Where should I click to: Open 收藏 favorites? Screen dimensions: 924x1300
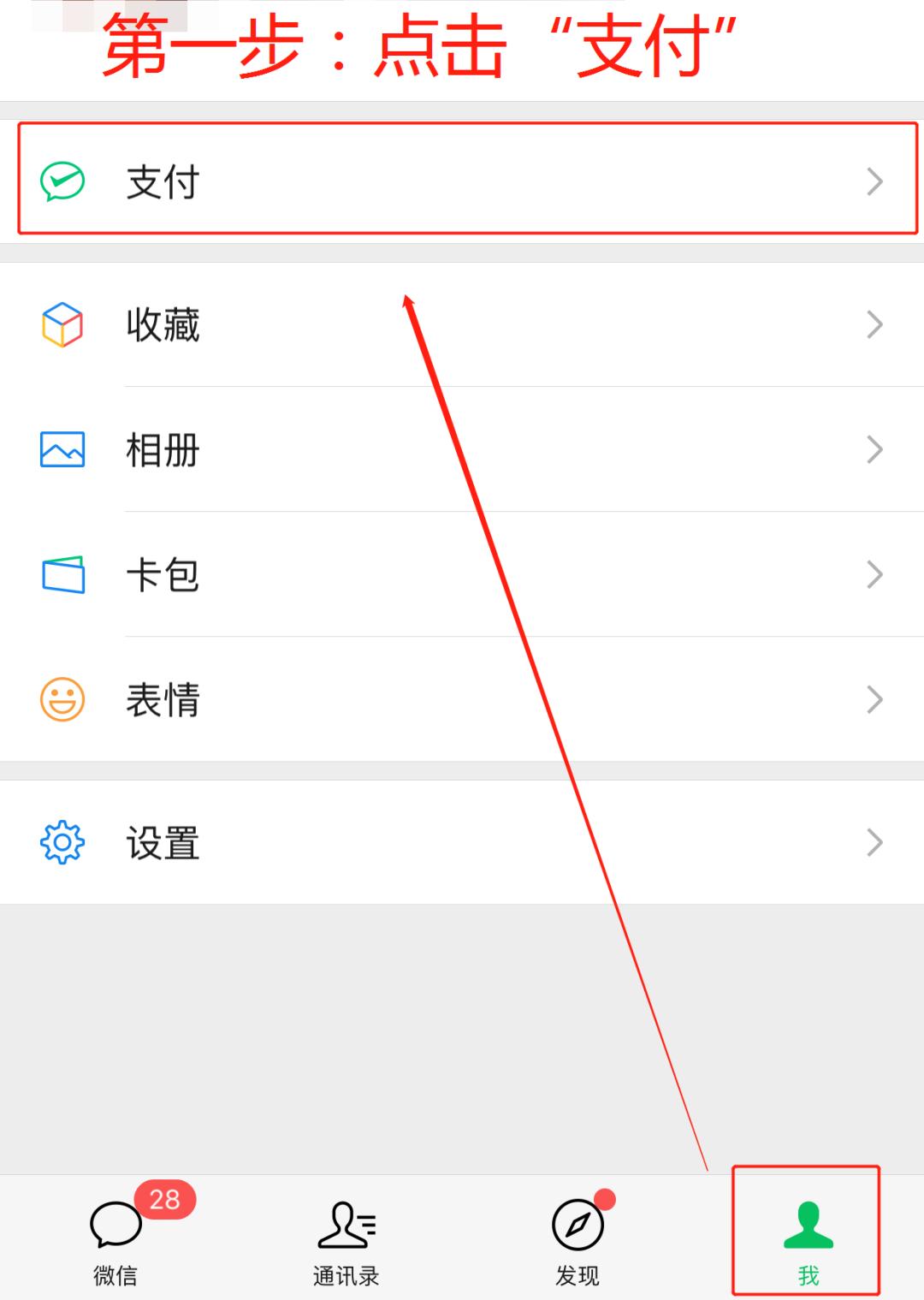point(462,324)
